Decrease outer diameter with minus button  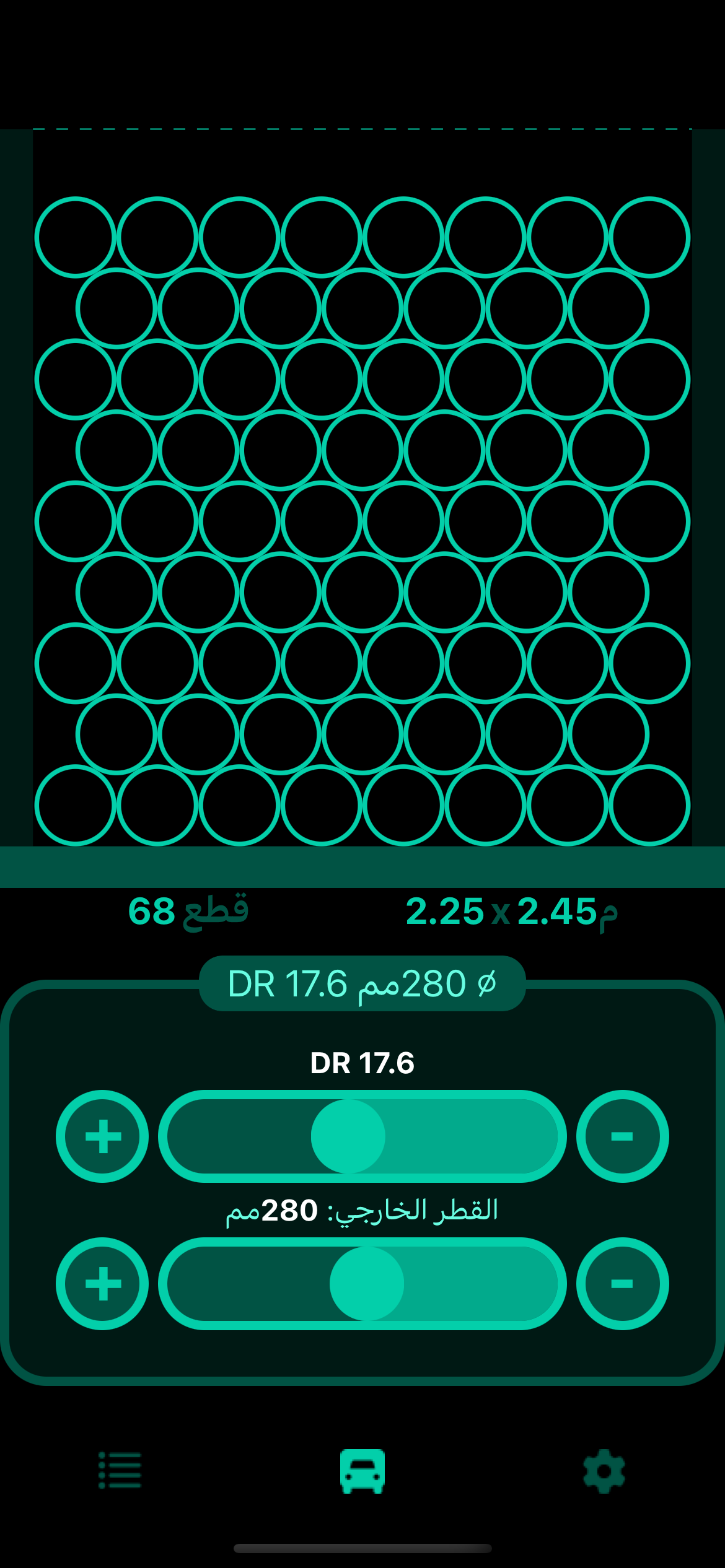tap(622, 1284)
